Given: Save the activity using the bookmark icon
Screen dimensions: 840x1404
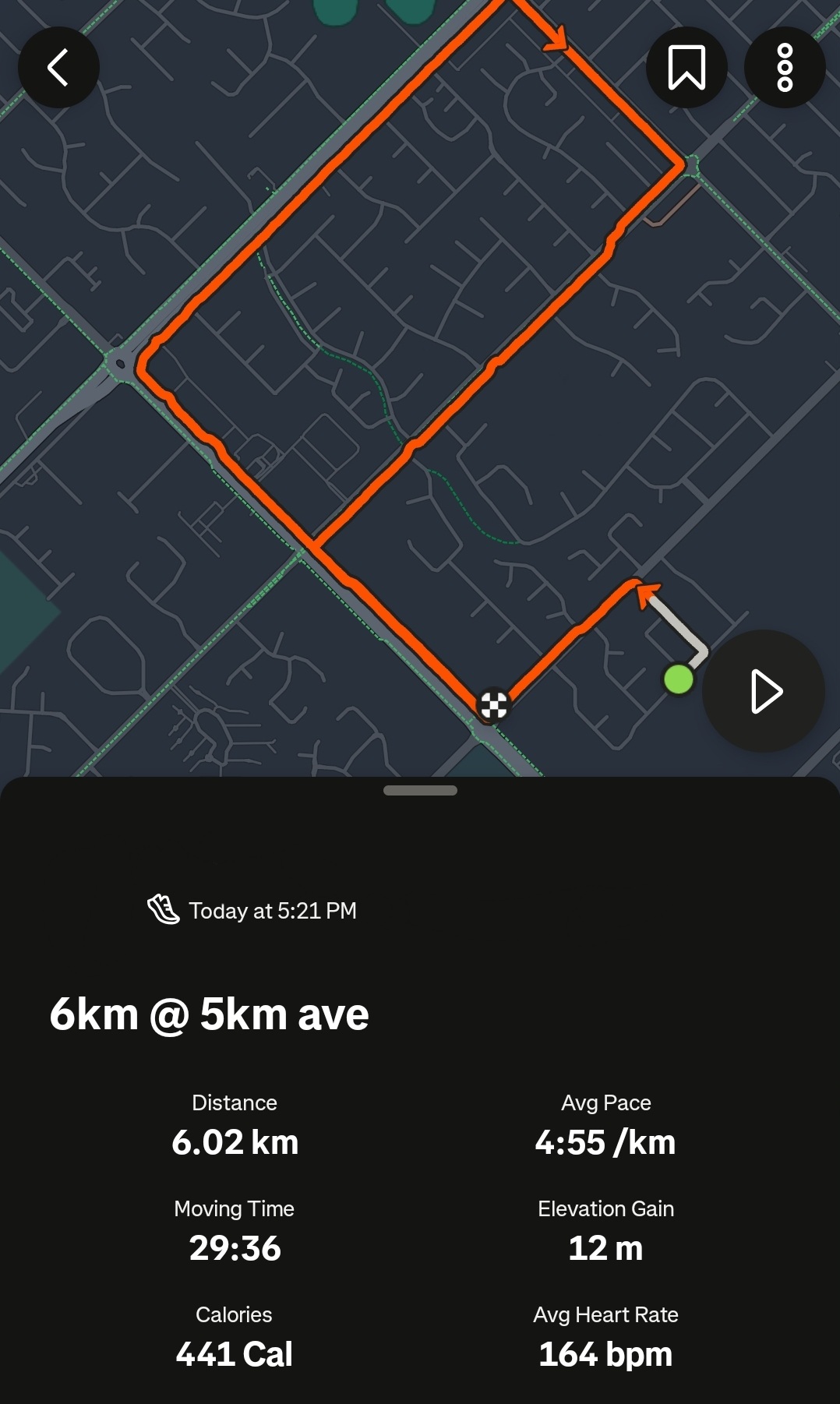Looking at the screenshot, I should click(x=686, y=67).
